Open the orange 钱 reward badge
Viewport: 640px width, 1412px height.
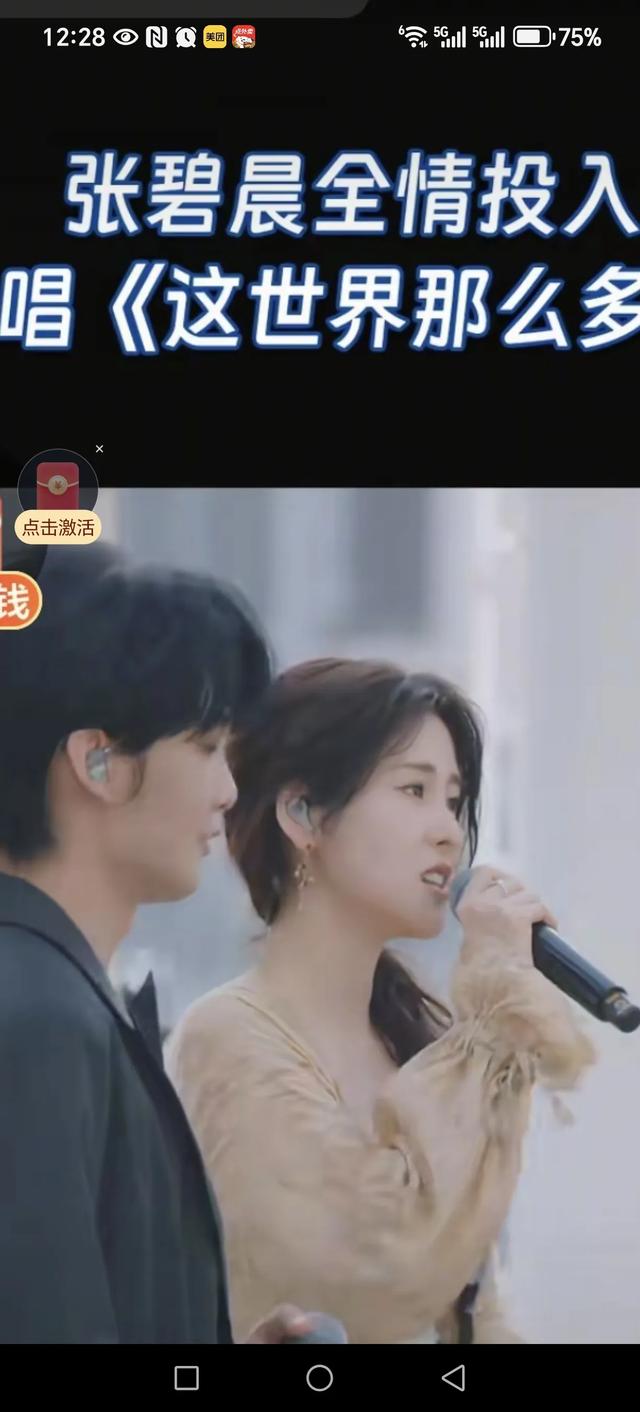coord(18,602)
